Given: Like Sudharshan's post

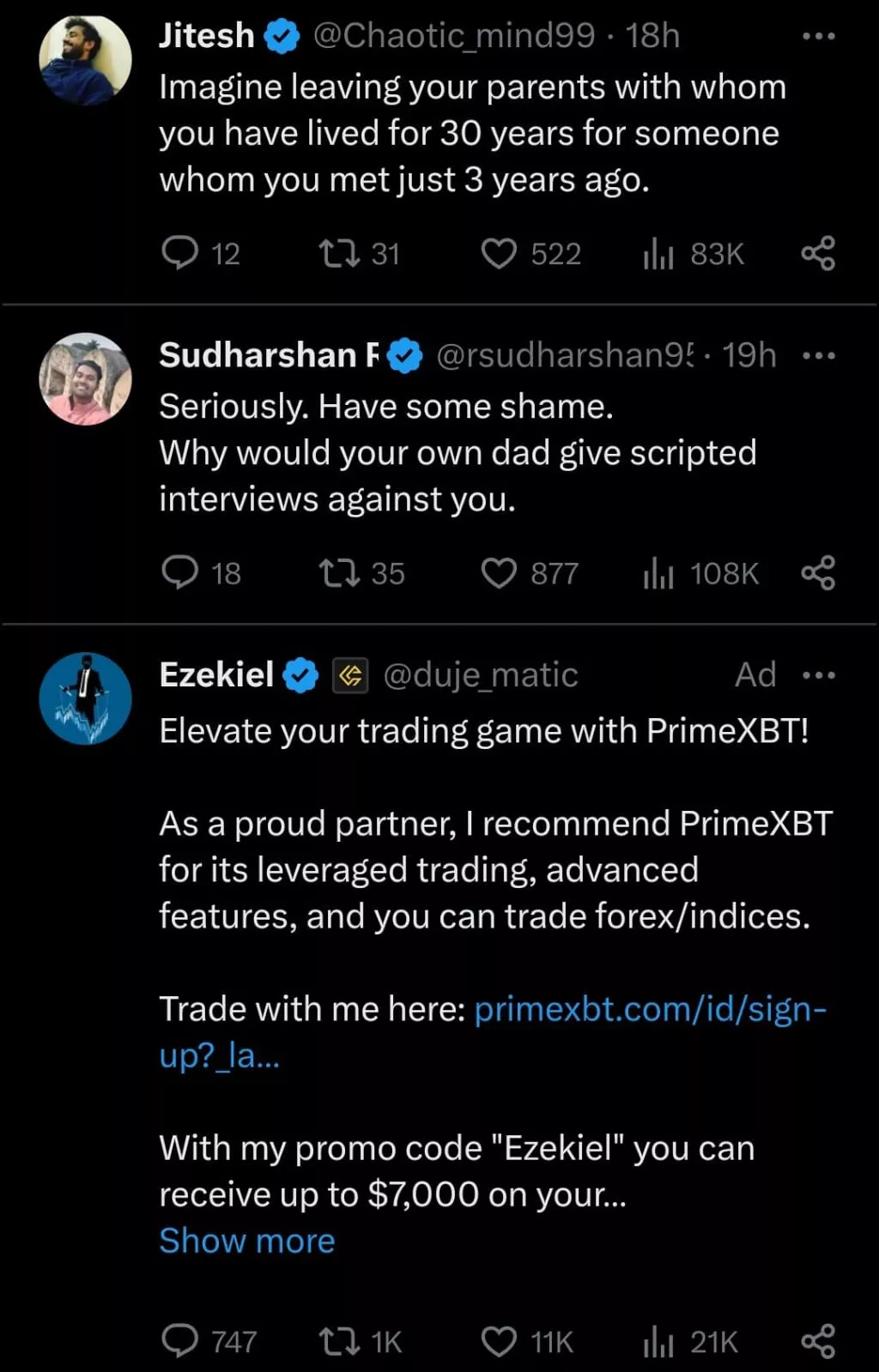Looking at the screenshot, I should 499,572.
